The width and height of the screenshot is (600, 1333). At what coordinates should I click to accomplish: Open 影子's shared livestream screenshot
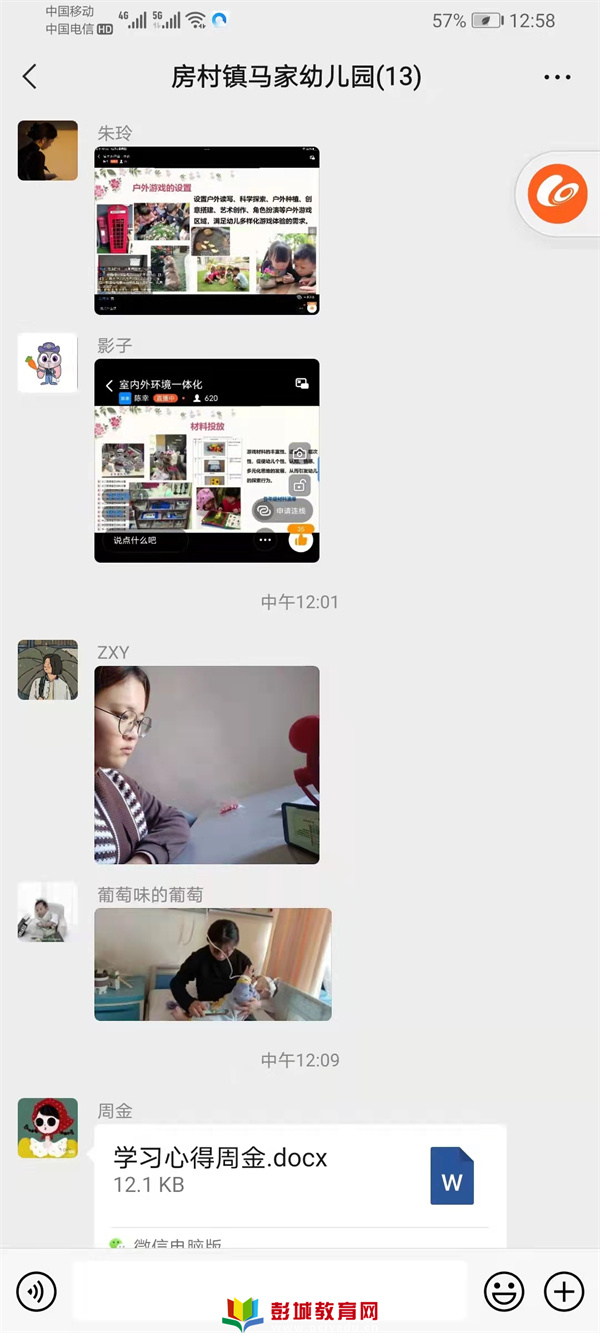207,460
